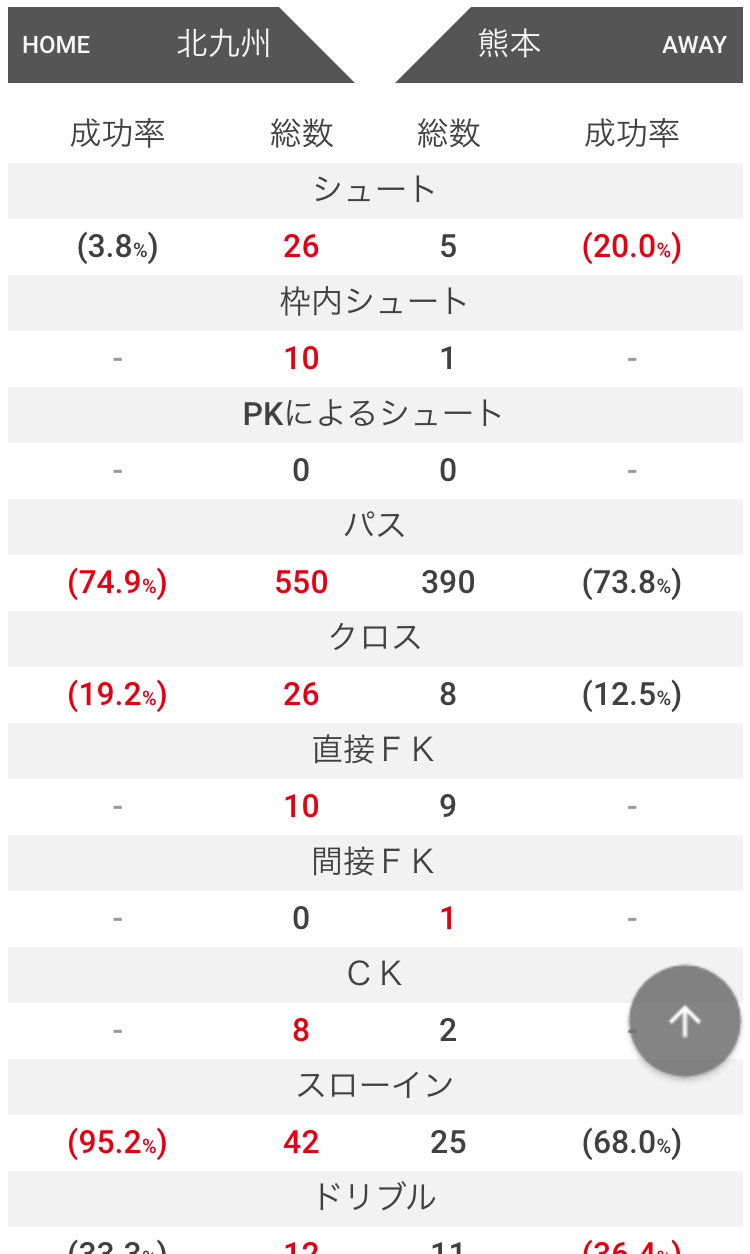Screen dimensions: 750x1254
Task: Tap the scroll-to-top arrow button
Action: click(x=685, y=1021)
